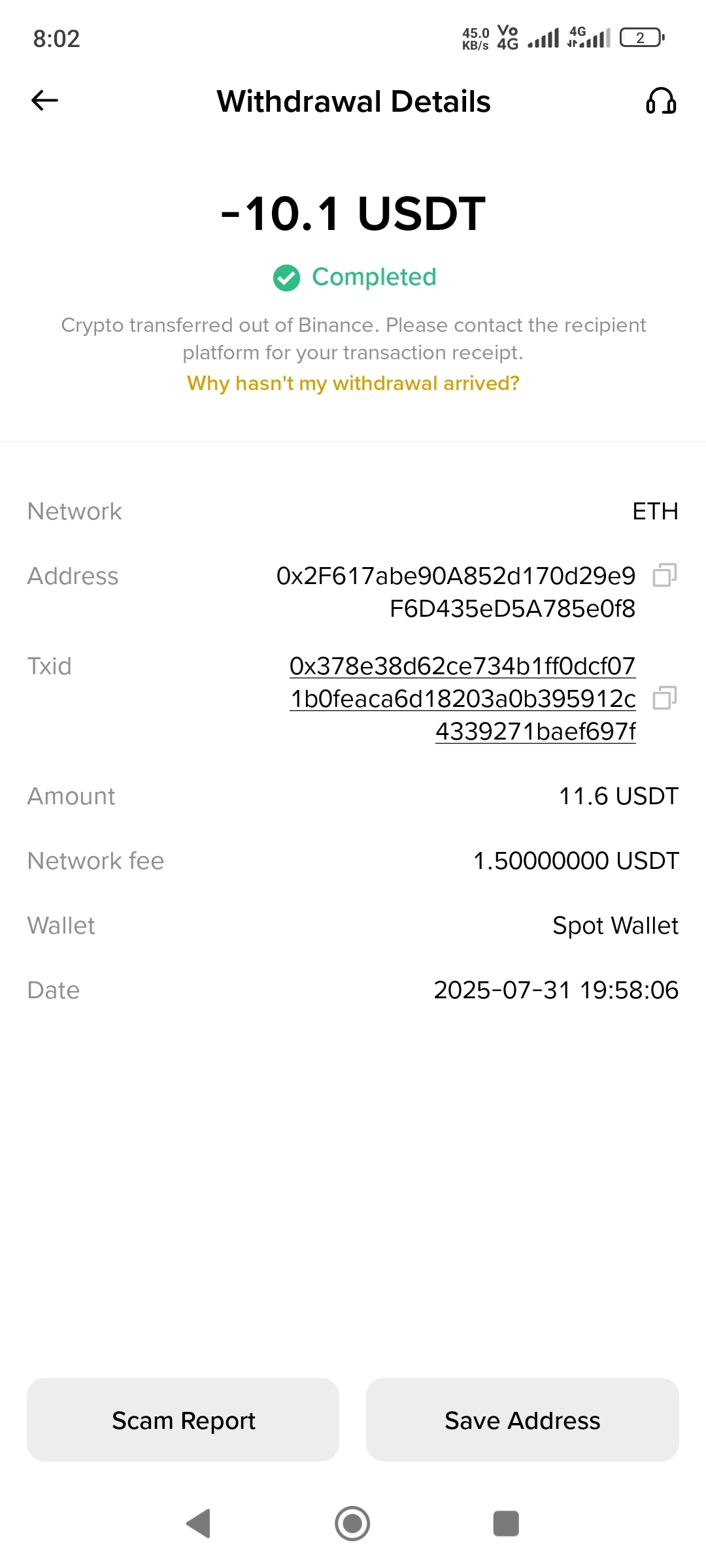Screen dimensions: 706x1568
Task: Tap the system home button
Action: [352, 1524]
